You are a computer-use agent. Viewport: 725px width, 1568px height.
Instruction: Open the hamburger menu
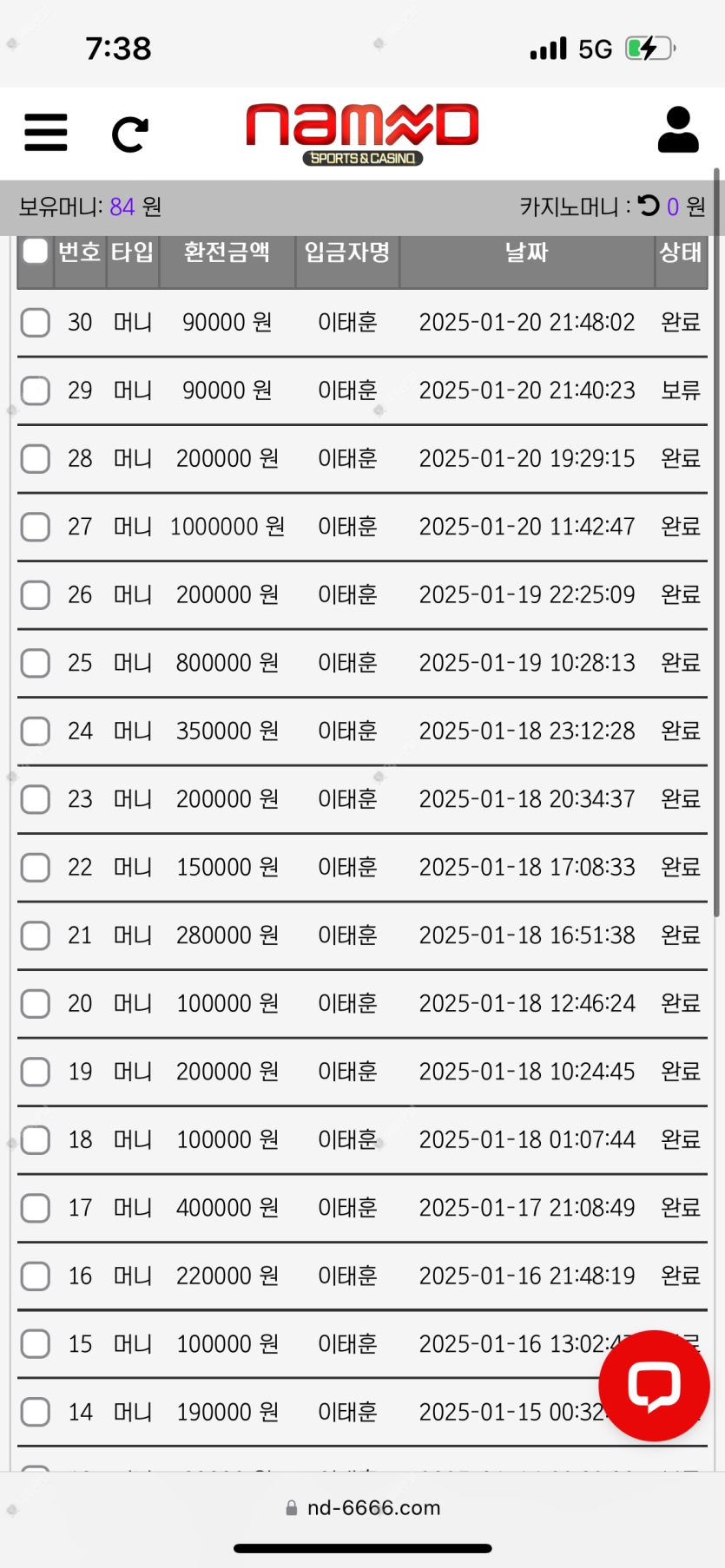[x=46, y=133]
